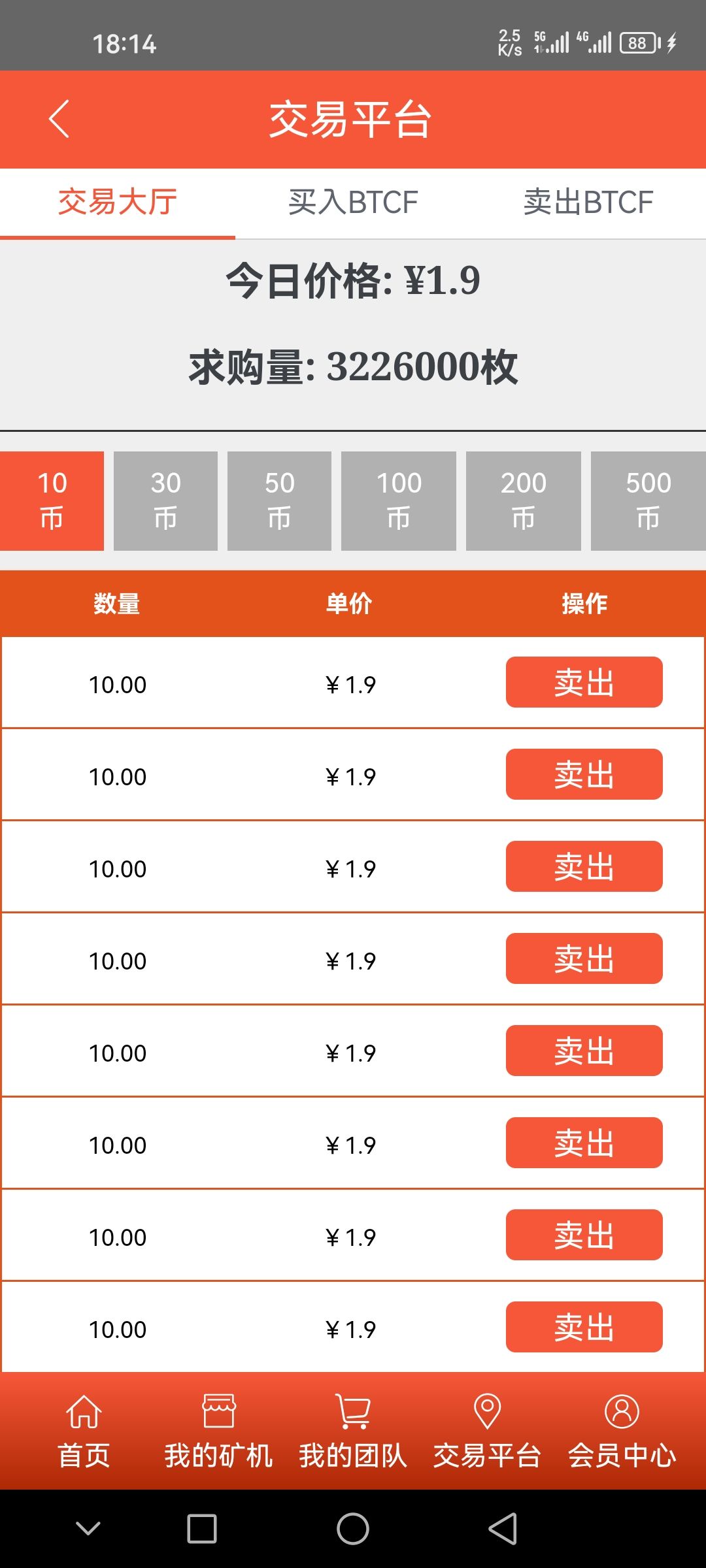This screenshot has height=1568, width=706.
Task: Go back using the header arrow
Action: [x=59, y=119]
